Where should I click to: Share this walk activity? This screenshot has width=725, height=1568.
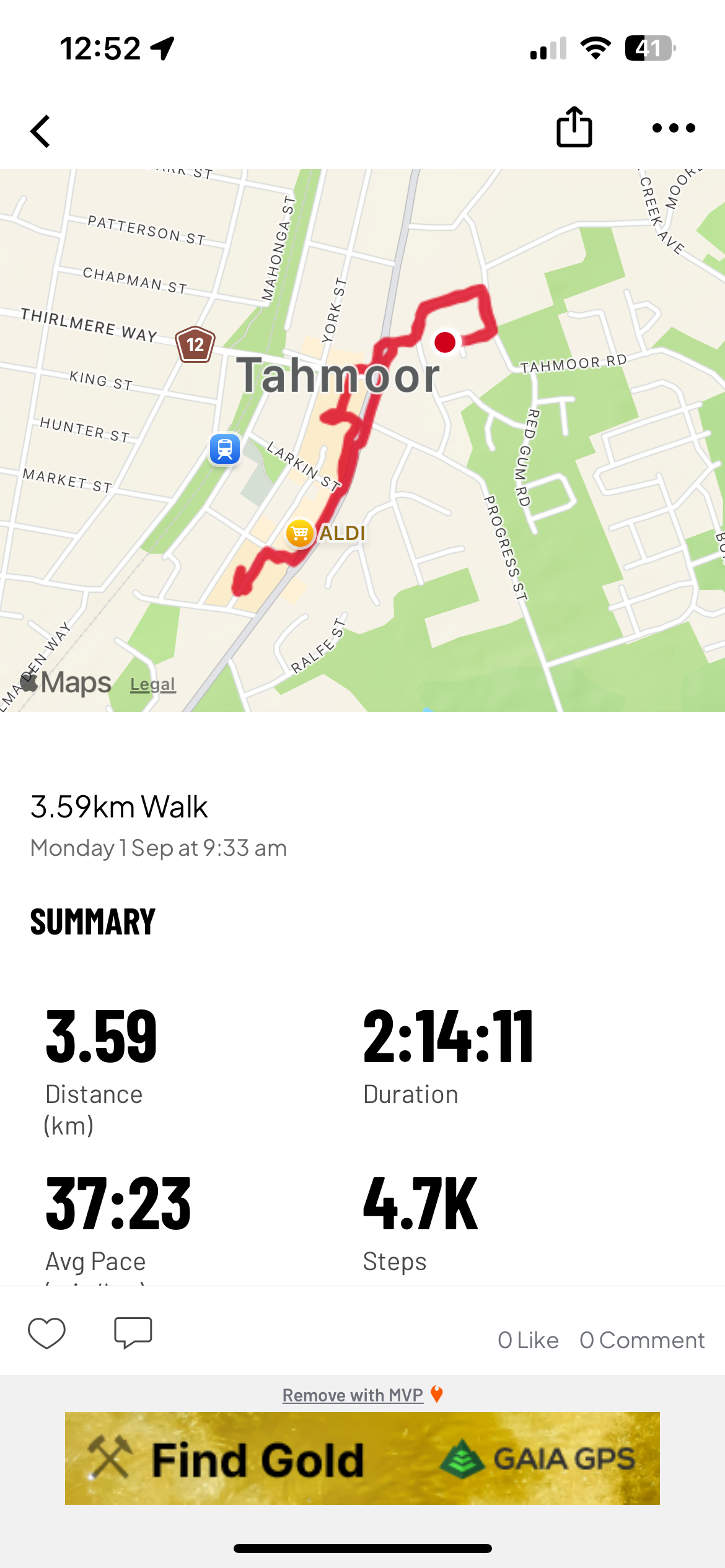(x=574, y=128)
